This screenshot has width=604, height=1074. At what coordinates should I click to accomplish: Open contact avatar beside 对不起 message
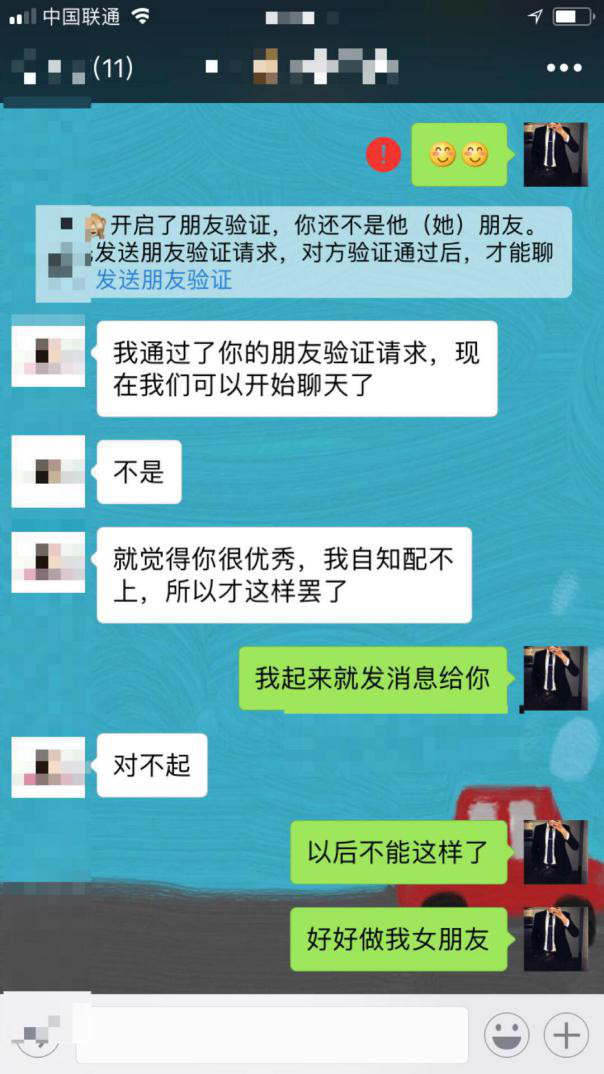[x=48, y=767]
